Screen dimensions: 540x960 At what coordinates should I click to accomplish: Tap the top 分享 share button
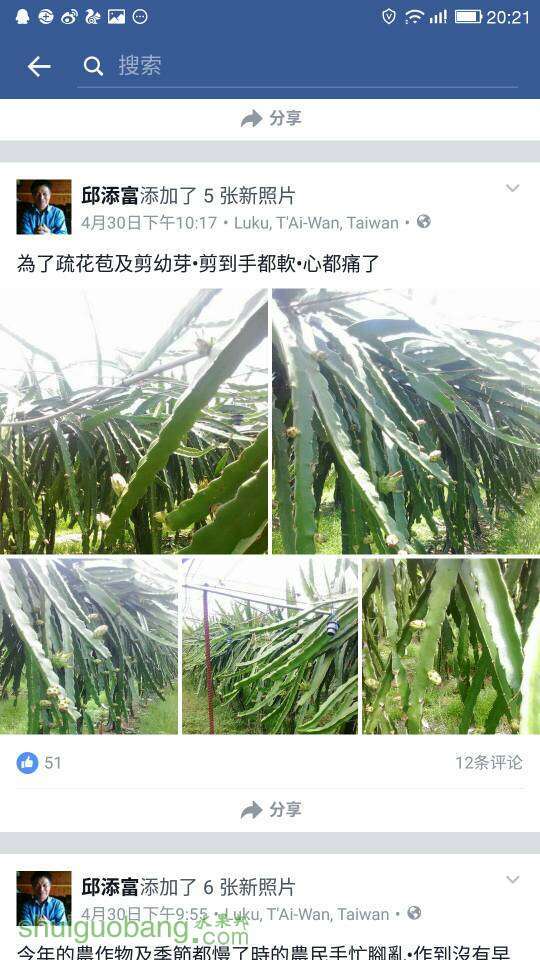pos(271,118)
